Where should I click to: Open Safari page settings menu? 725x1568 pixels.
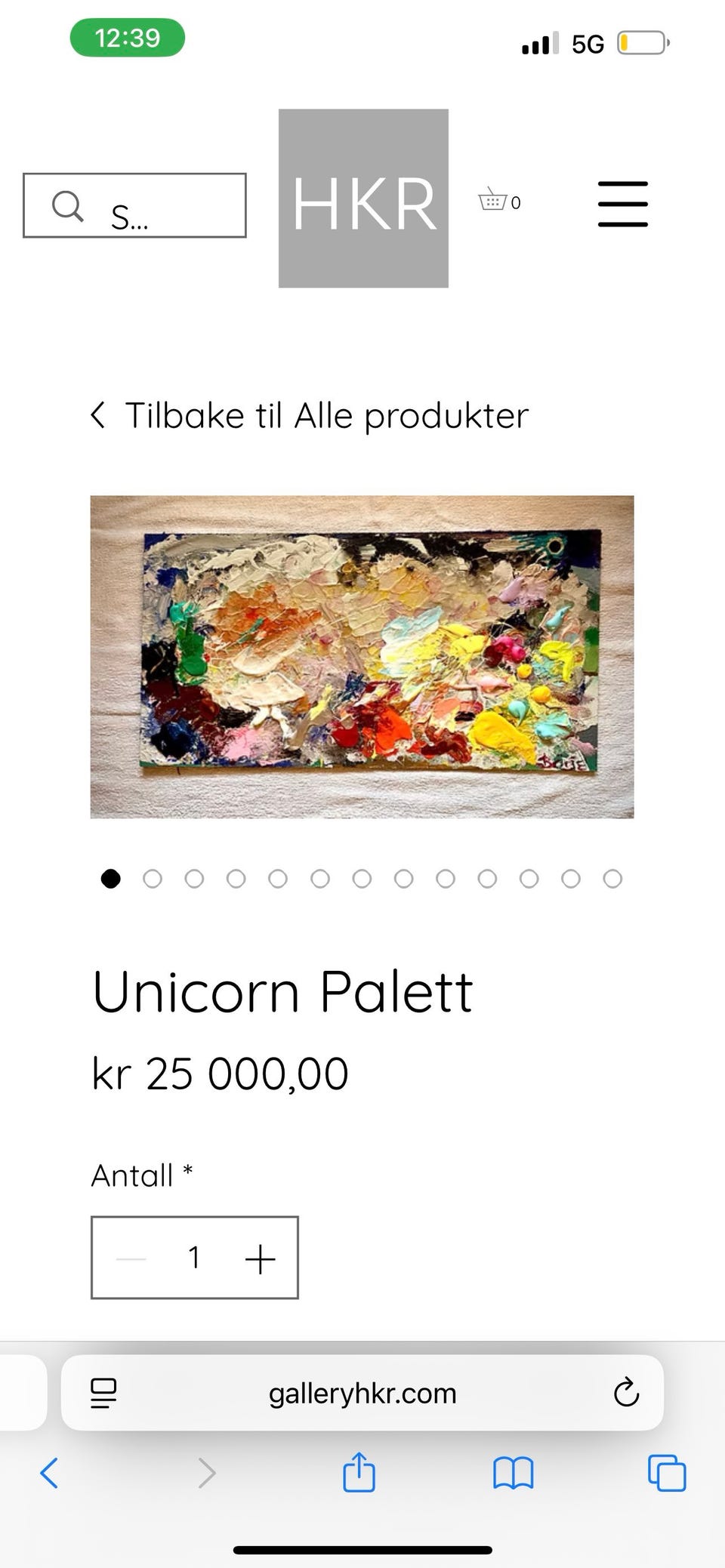103,1393
